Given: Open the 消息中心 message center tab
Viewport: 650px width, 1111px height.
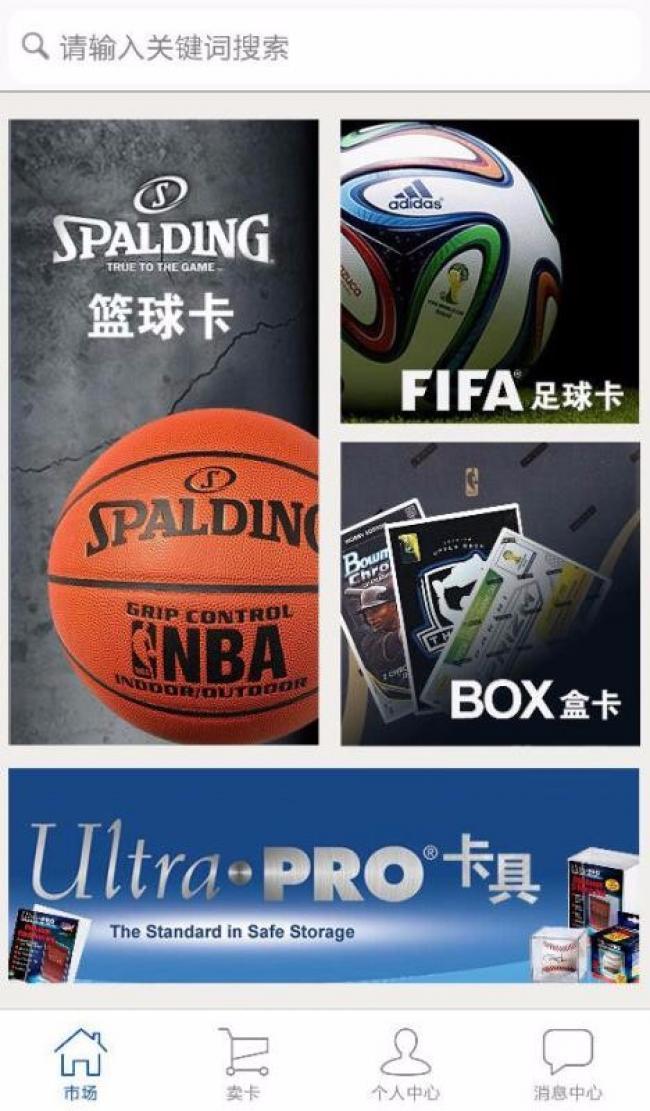Looking at the screenshot, I should [567, 1065].
